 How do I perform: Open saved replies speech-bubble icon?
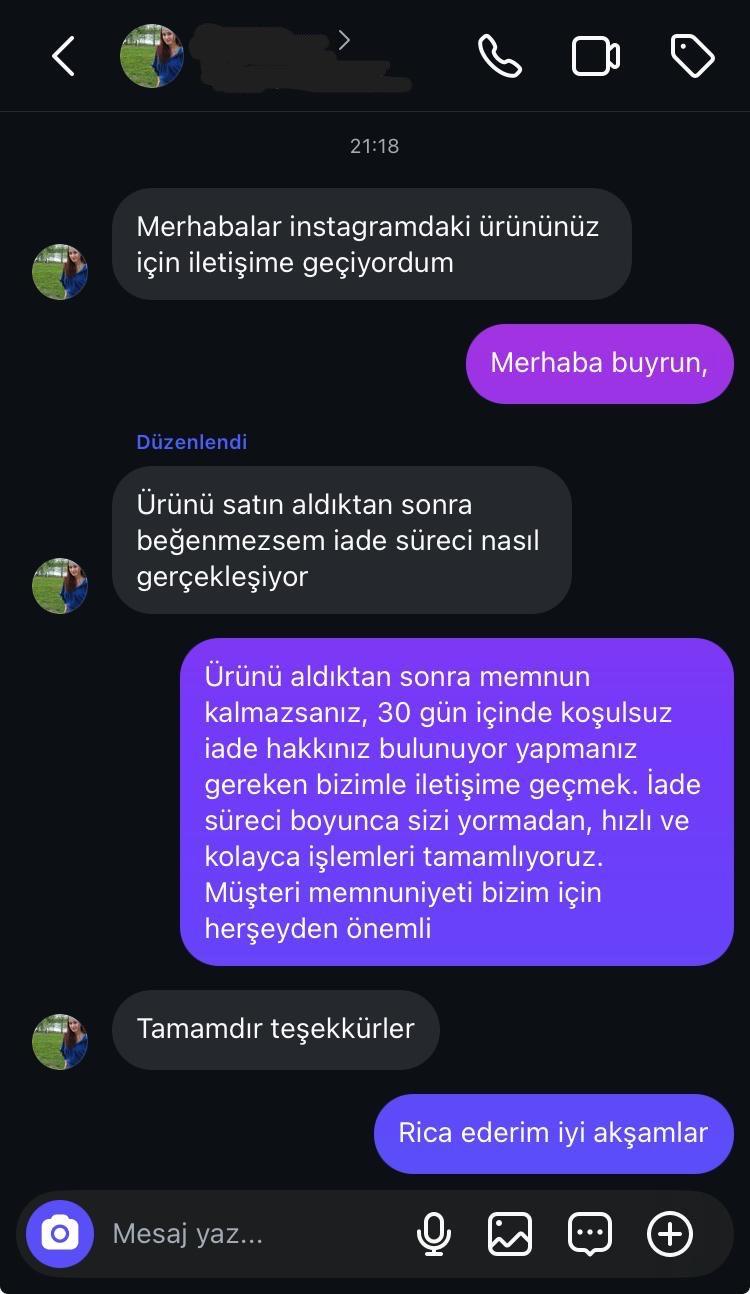point(590,1234)
